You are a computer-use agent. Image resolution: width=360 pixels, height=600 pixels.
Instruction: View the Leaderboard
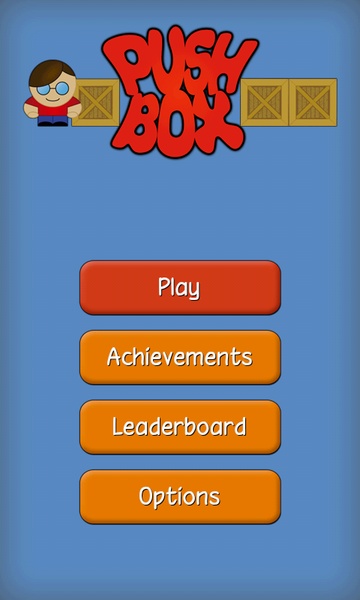180,427
